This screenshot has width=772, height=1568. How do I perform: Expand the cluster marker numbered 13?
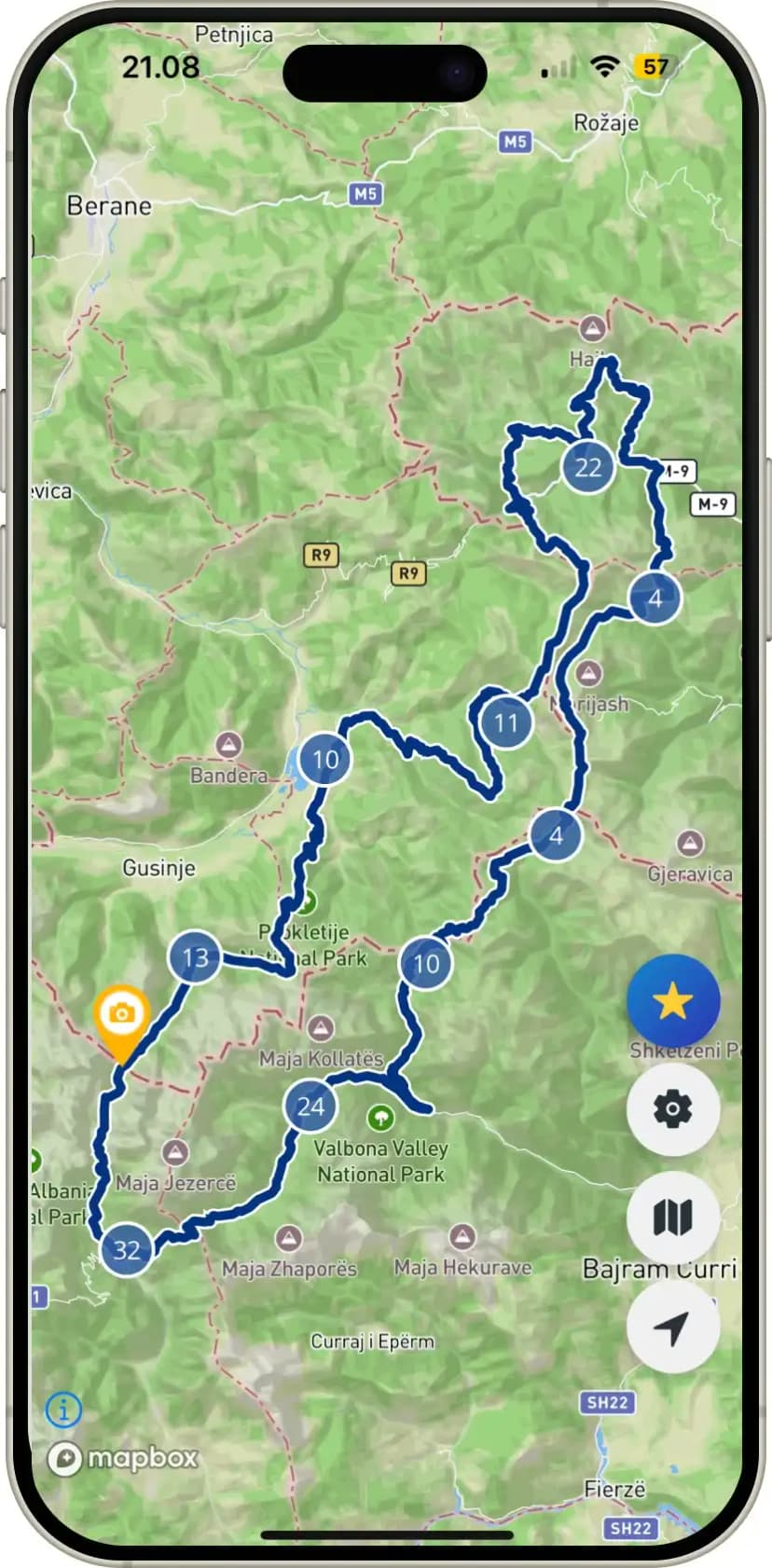(x=195, y=957)
